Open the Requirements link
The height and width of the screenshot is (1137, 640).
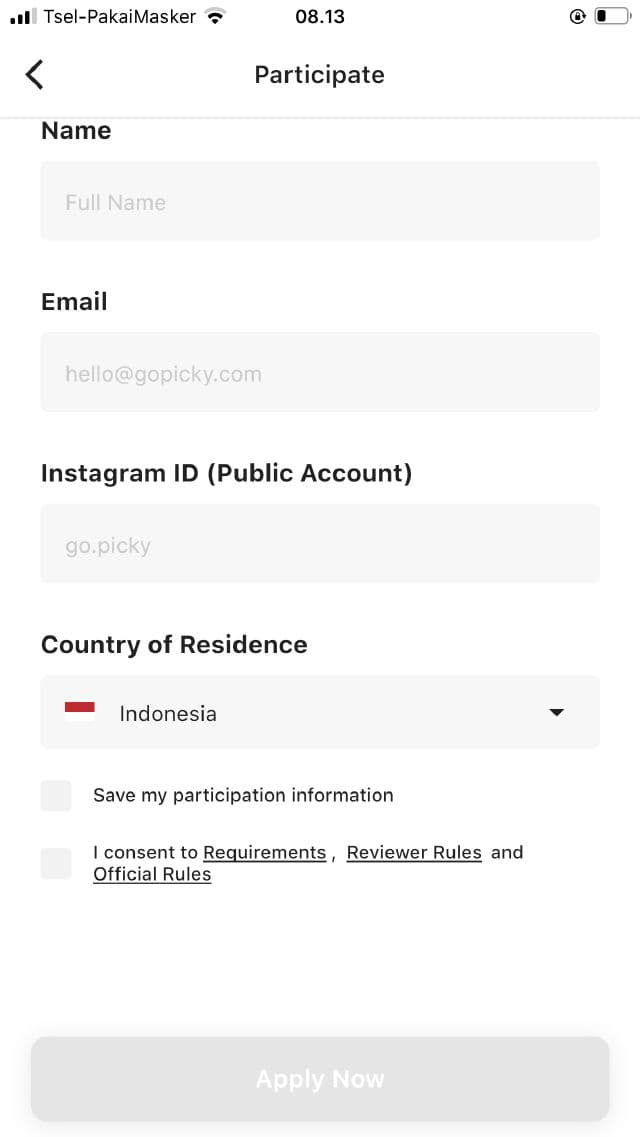[264, 853]
